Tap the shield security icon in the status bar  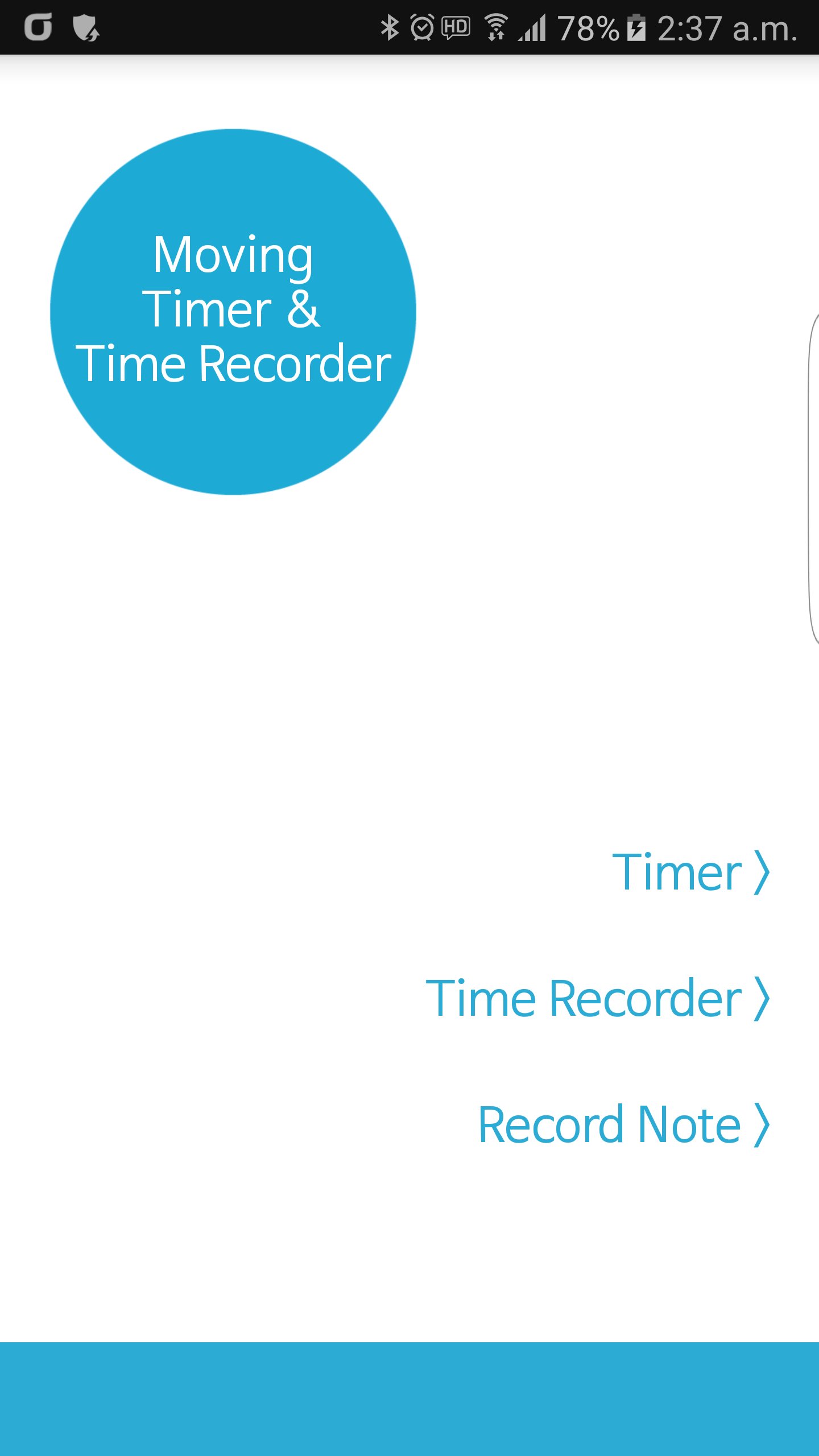click(86, 28)
